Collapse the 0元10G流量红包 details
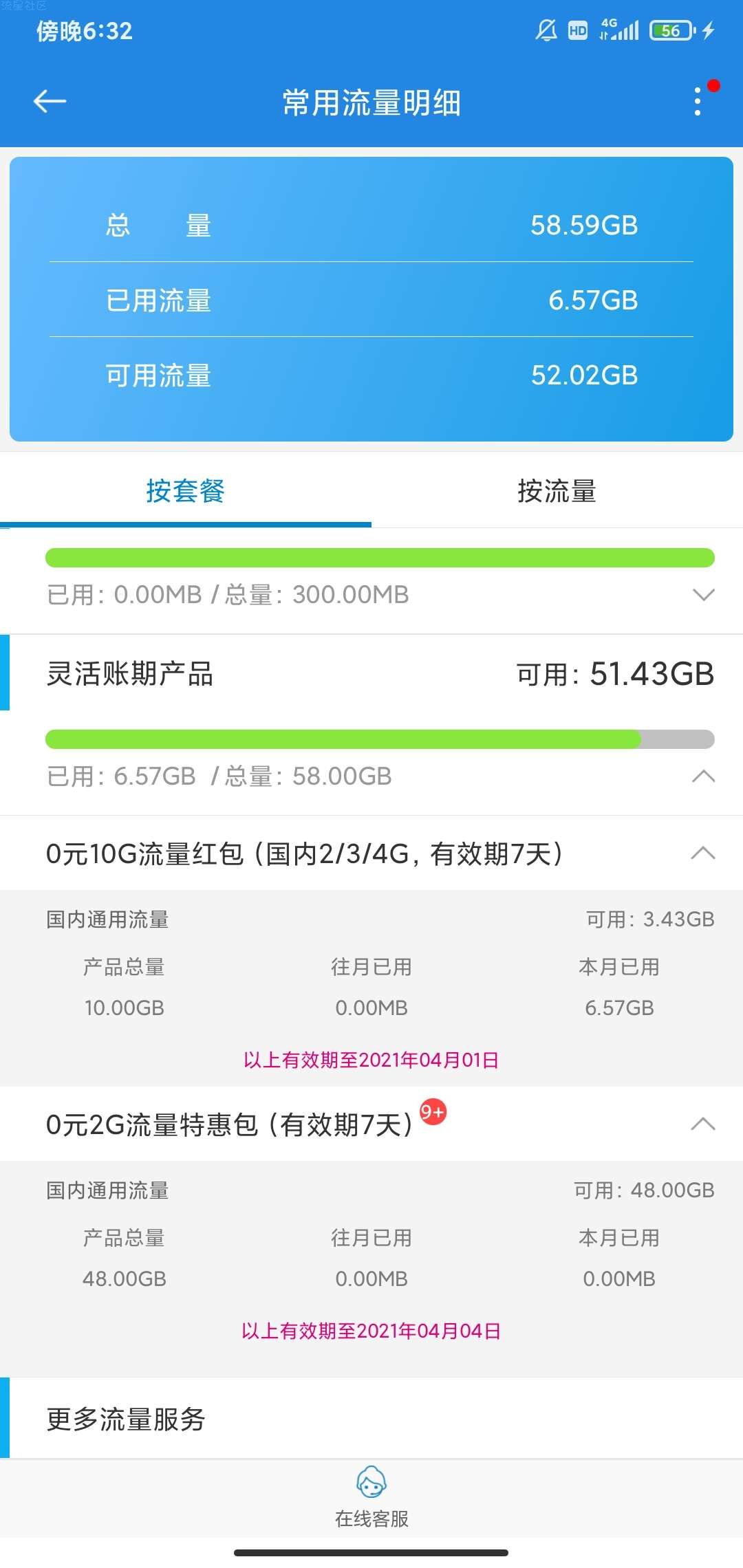 (x=703, y=853)
